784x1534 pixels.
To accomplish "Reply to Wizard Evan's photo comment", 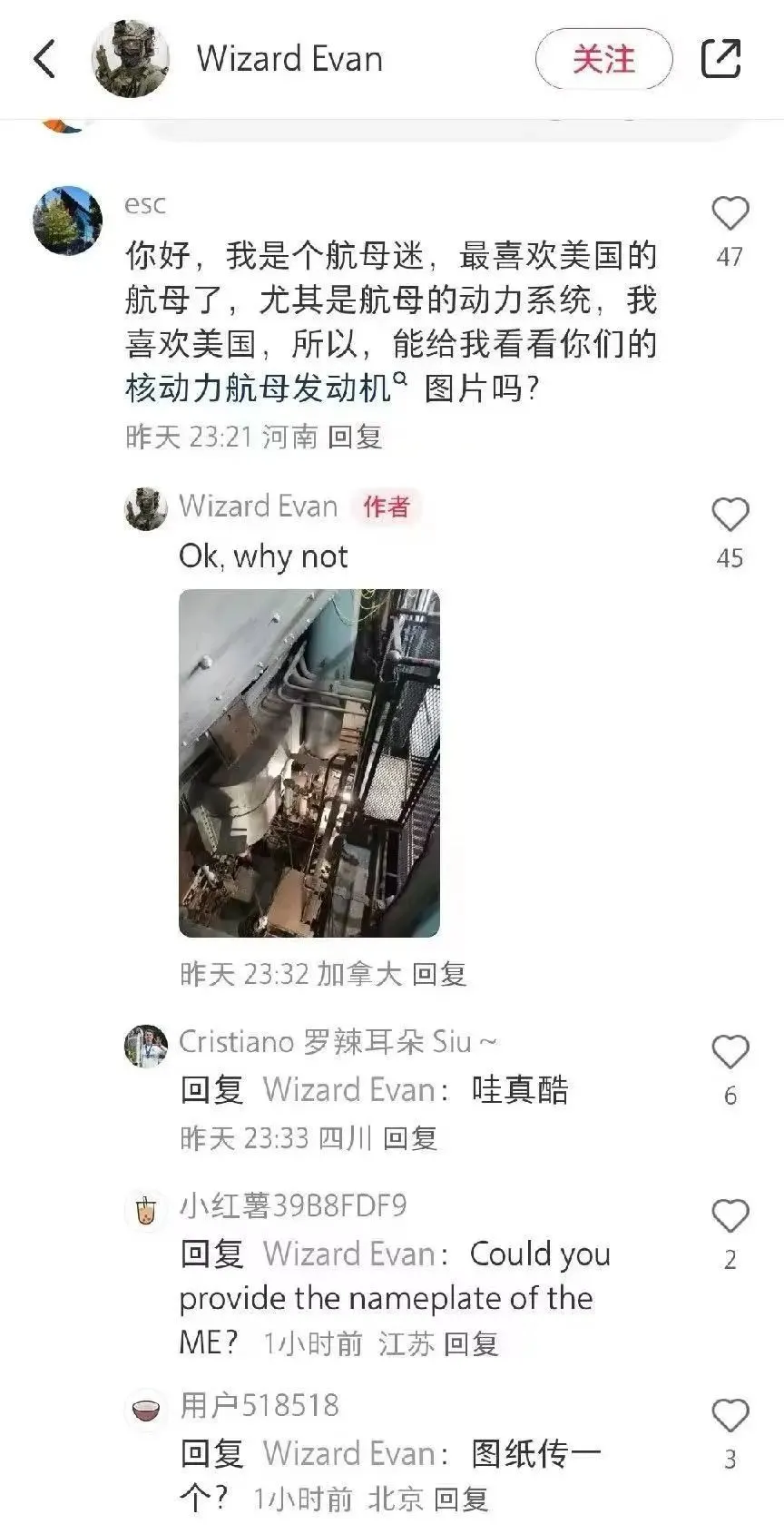I will tap(439, 975).
